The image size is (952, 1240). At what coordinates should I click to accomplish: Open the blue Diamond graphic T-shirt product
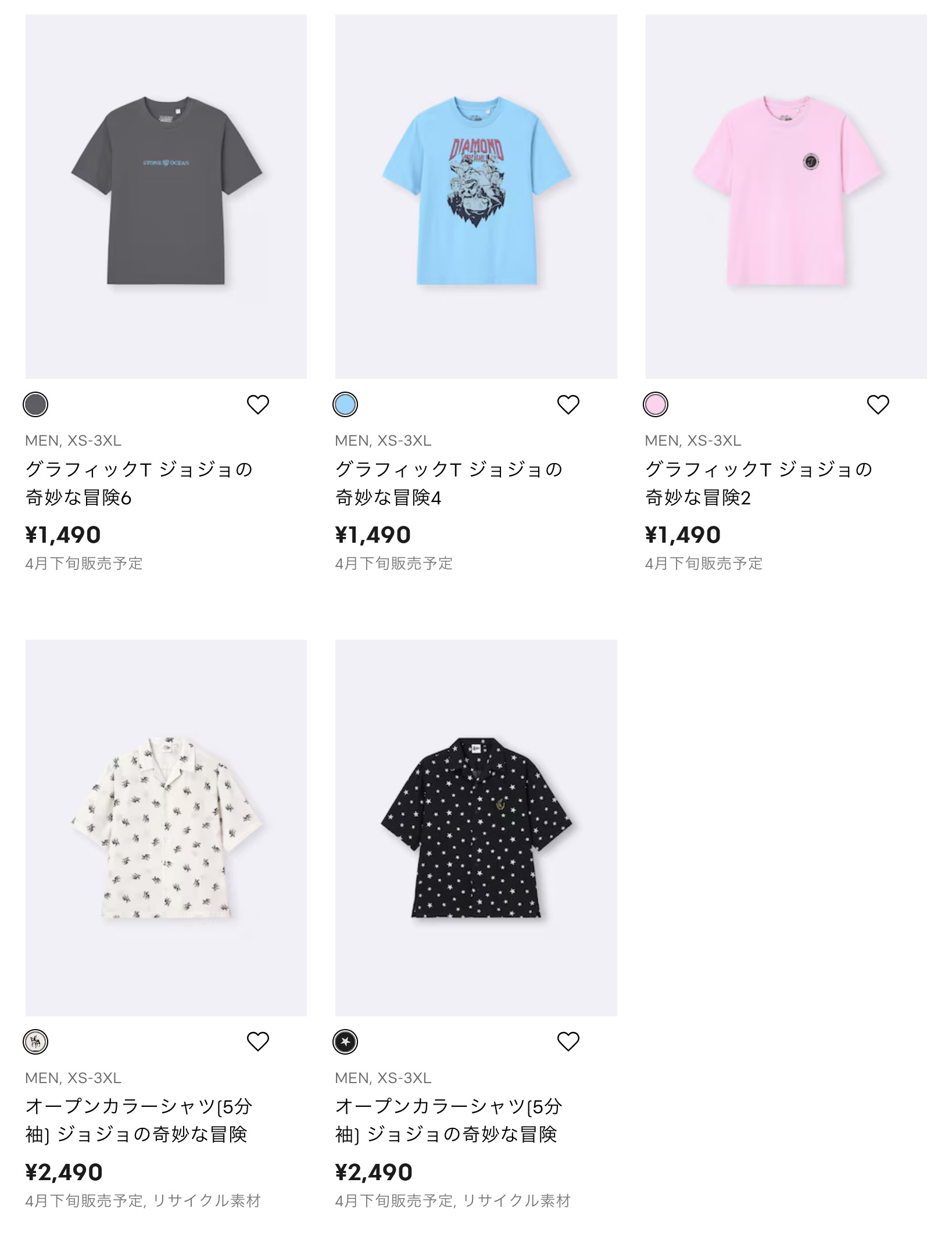tap(475, 196)
